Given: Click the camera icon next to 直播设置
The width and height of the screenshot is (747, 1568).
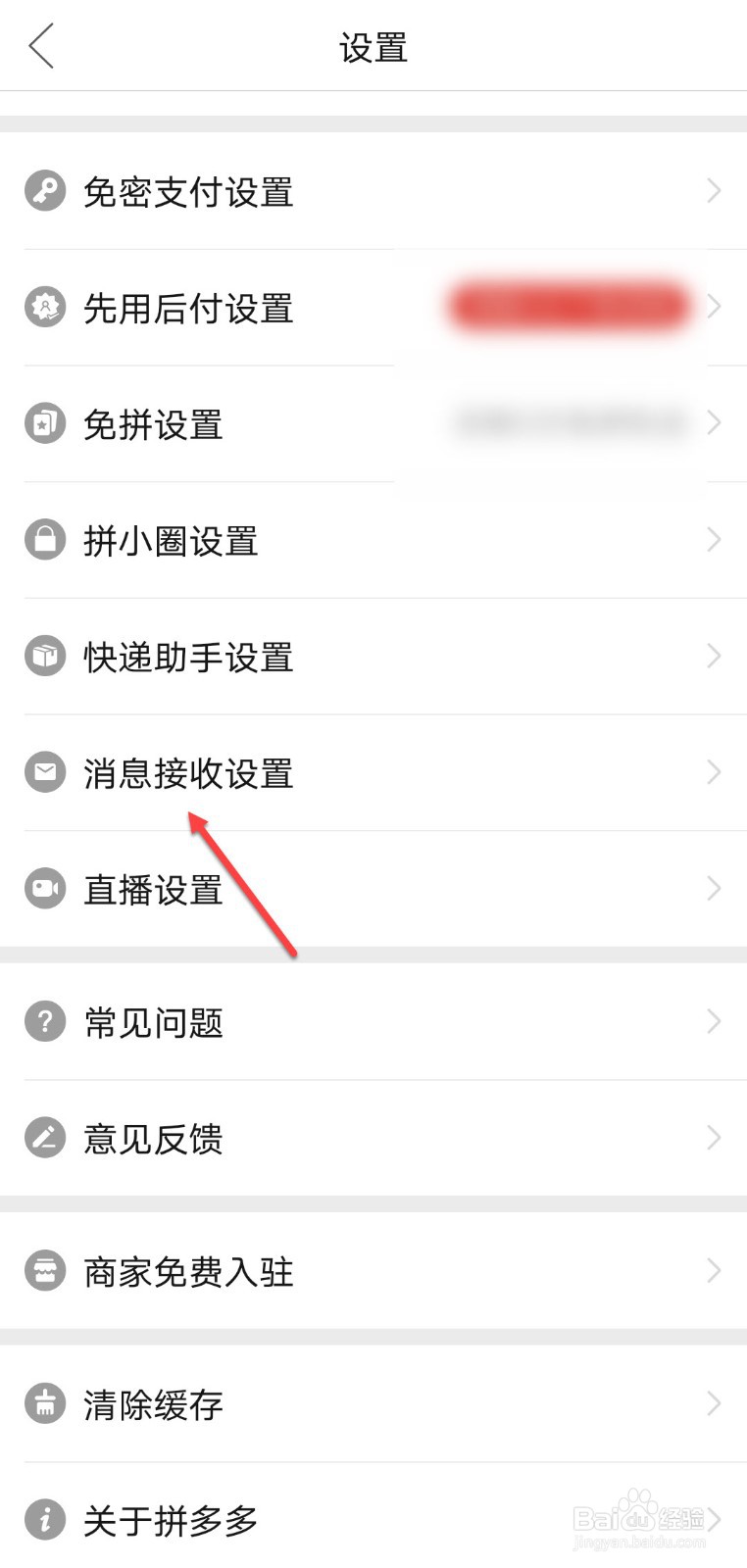Looking at the screenshot, I should (x=44, y=888).
